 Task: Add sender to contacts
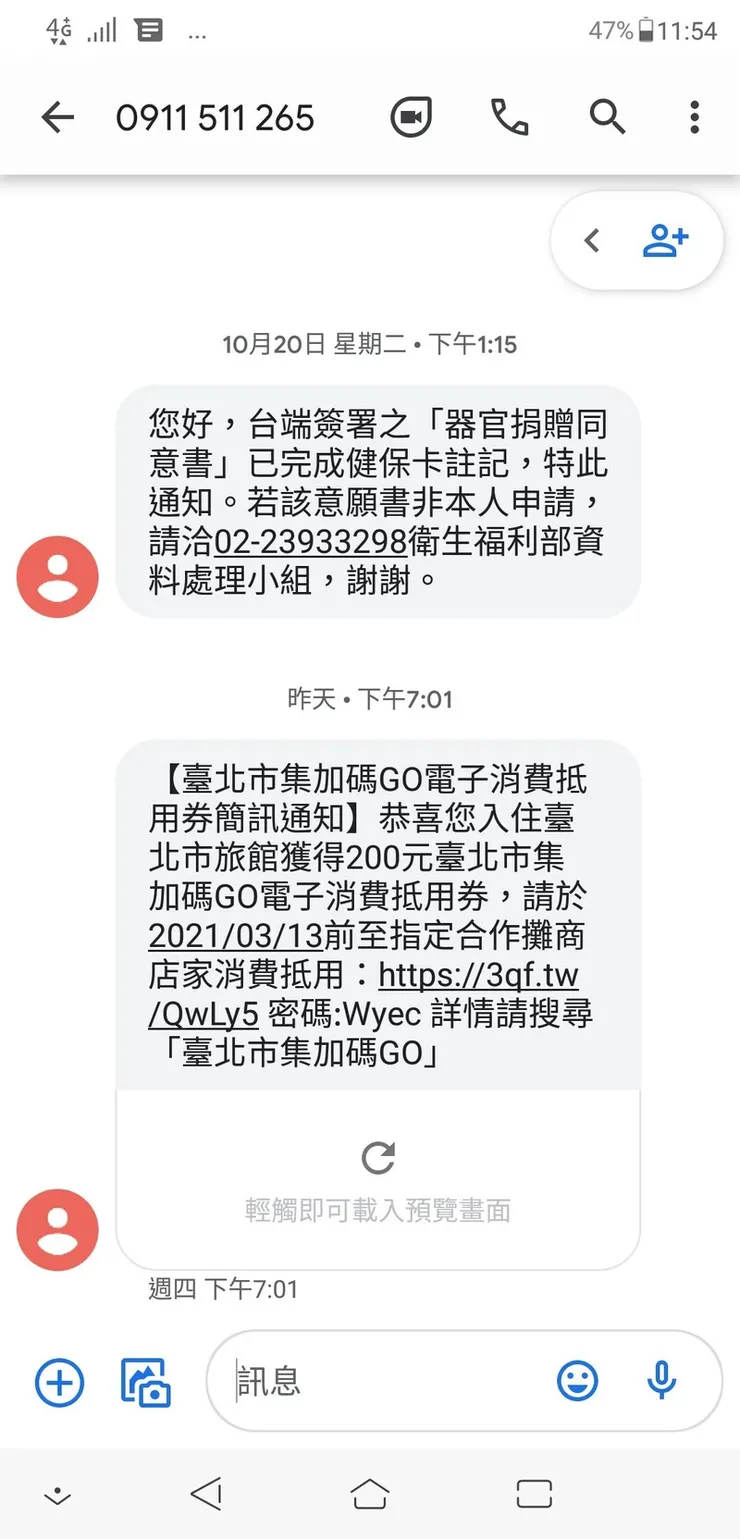tap(666, 240)
